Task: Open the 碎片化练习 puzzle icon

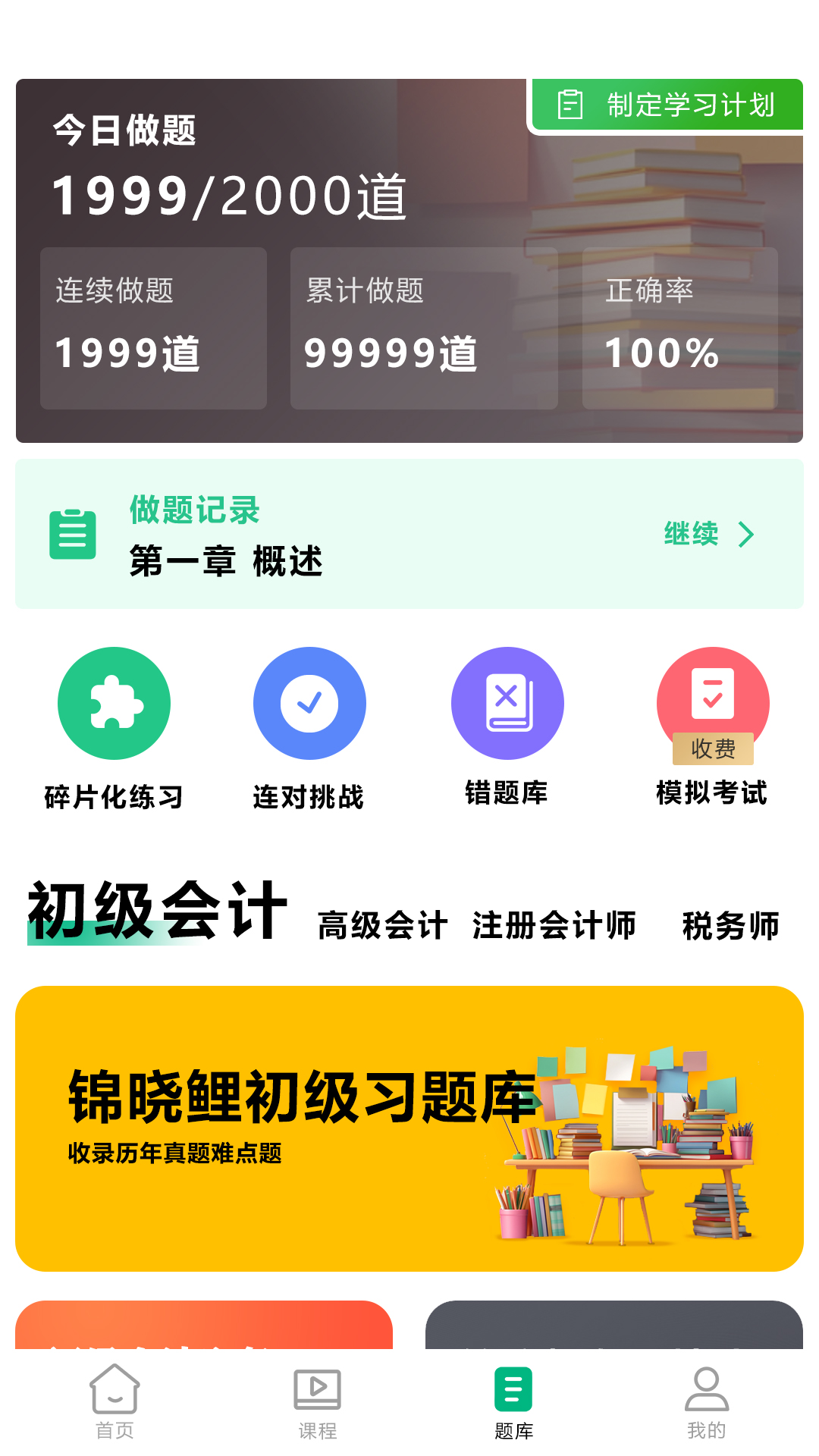Action: pos(114,703)
